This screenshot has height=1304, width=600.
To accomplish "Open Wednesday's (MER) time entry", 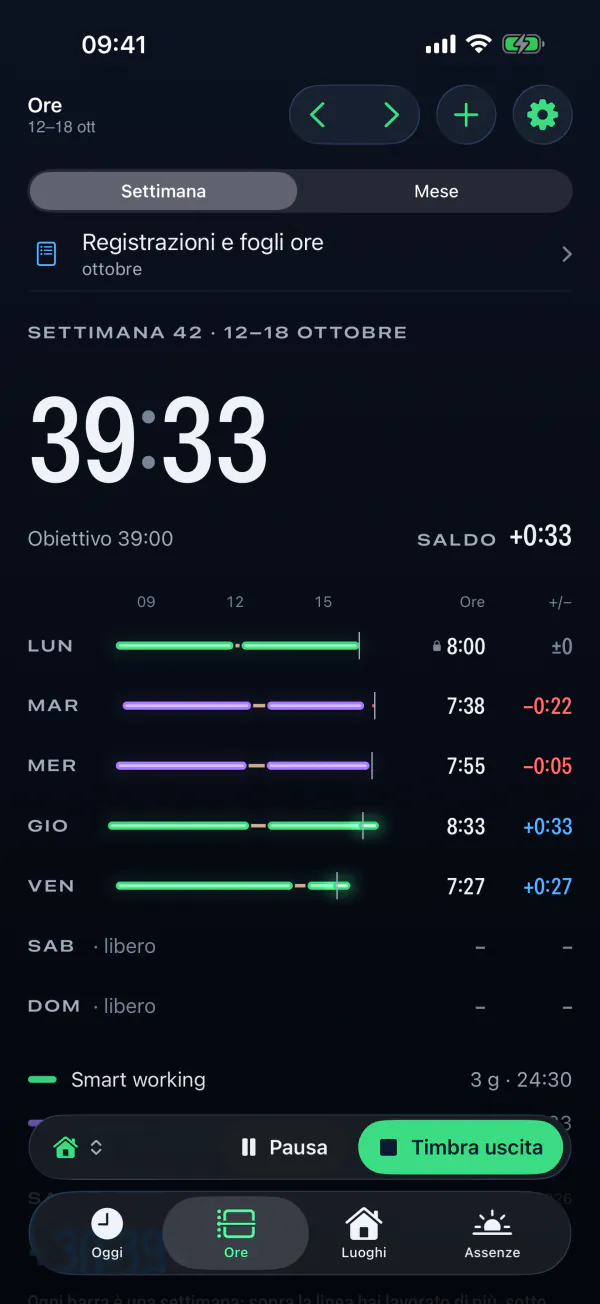I will coord(300,766).
